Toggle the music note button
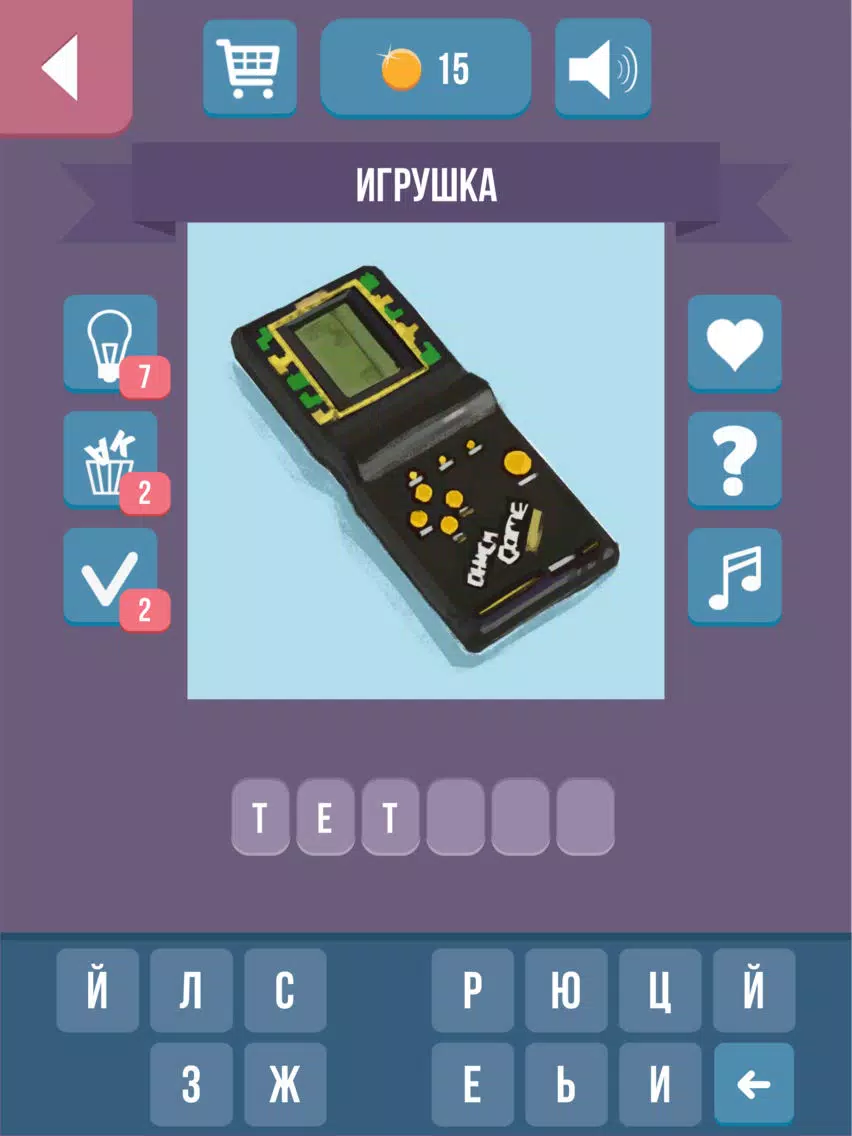Screen dimensions: 852x1136 coord(734,576)
